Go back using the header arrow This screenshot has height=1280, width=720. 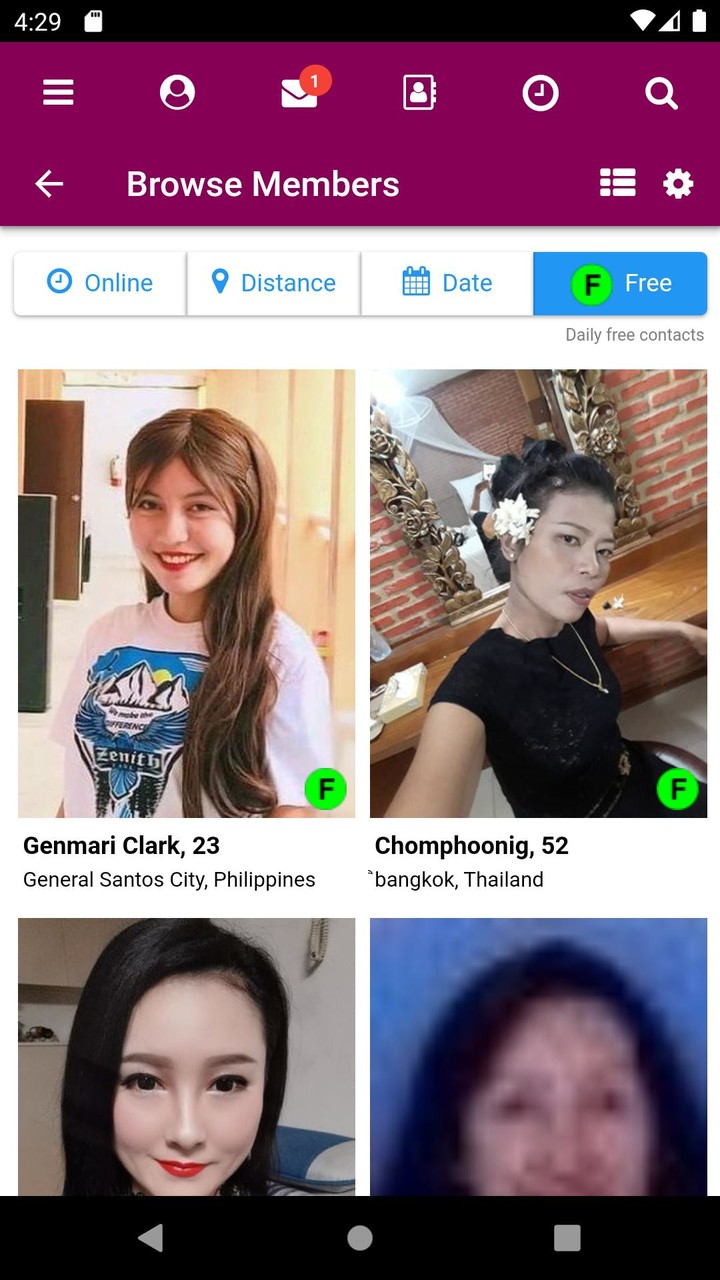(x=49, y=184)
